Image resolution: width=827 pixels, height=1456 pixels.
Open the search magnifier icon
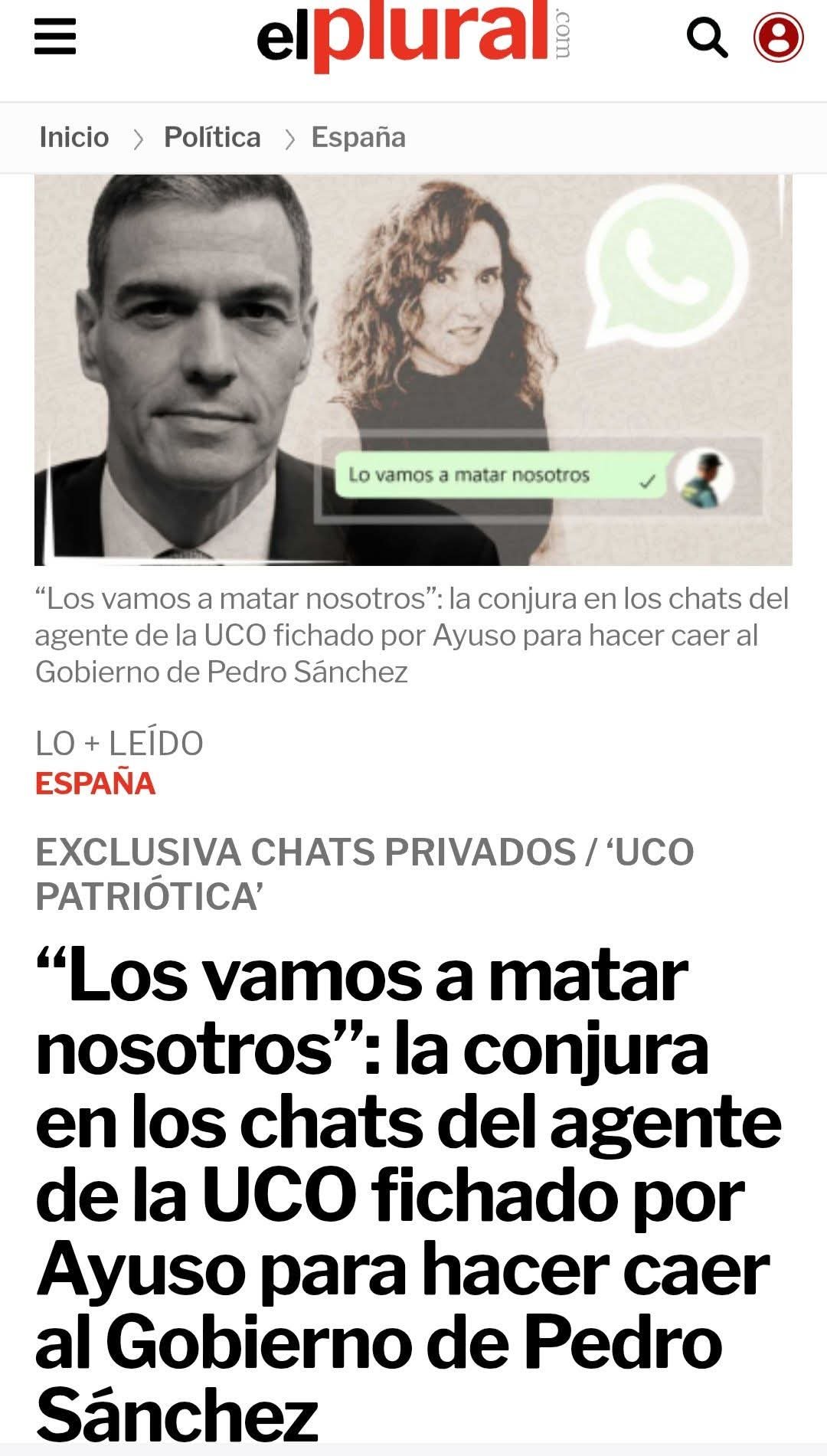(706, 37)
